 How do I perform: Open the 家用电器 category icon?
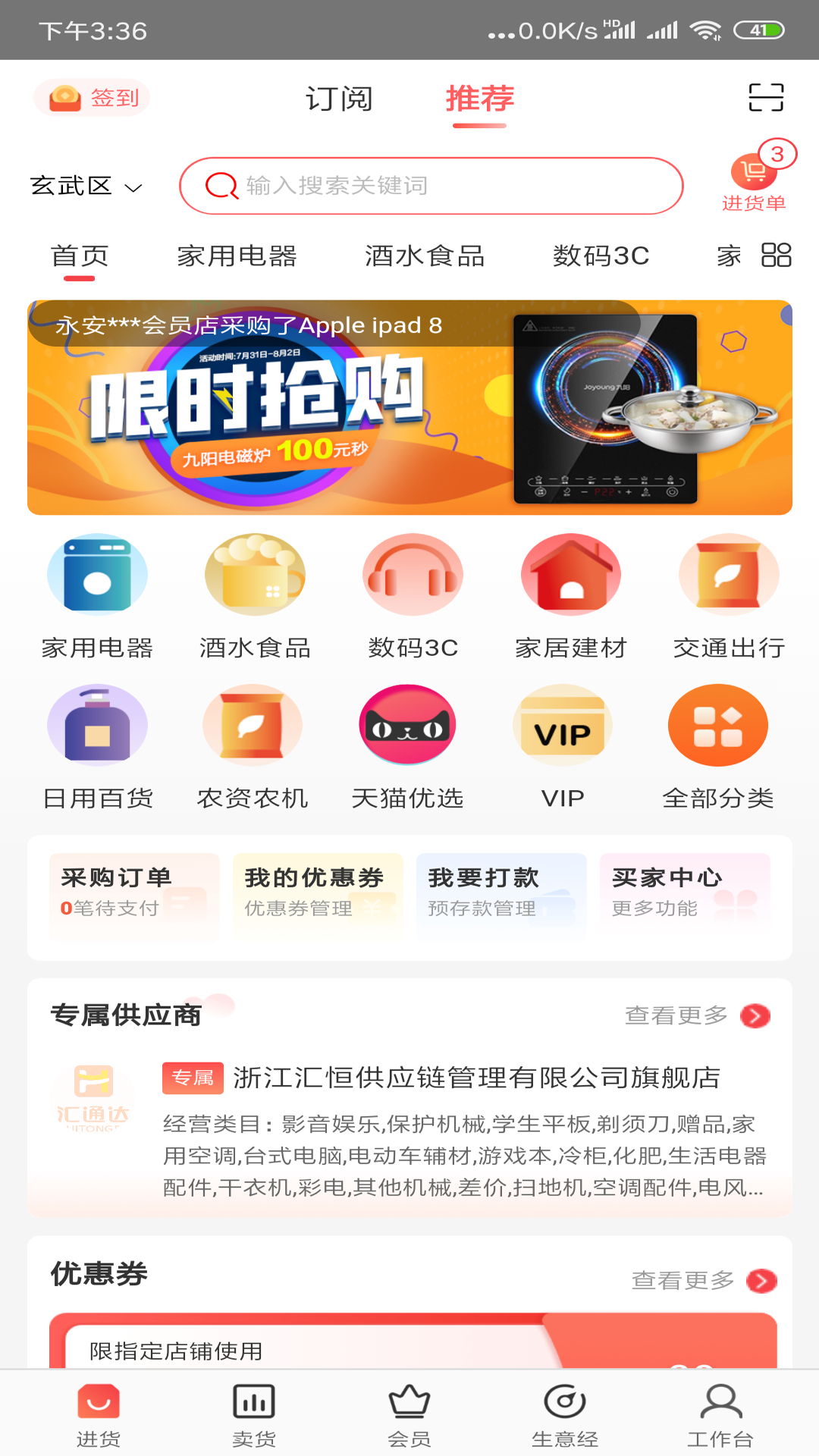click(97, 574)
